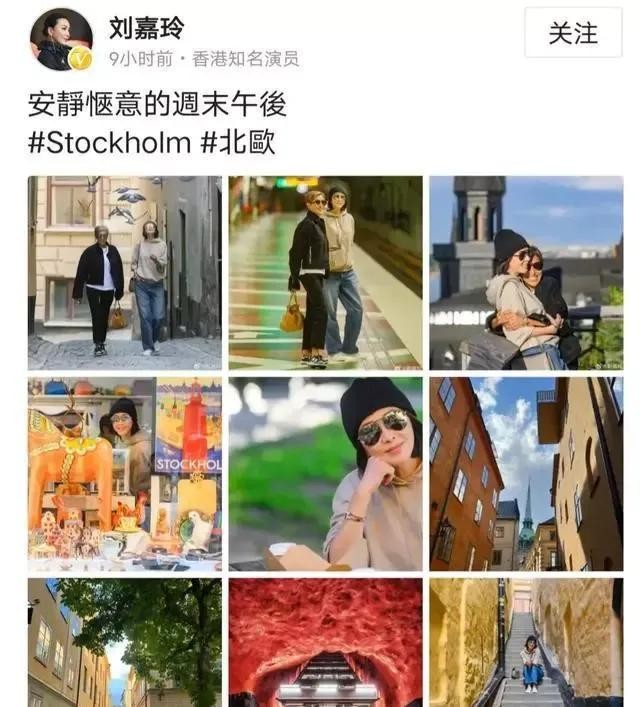Open photo with Stockholm souvenir shop window

click(x=125, y=473)
